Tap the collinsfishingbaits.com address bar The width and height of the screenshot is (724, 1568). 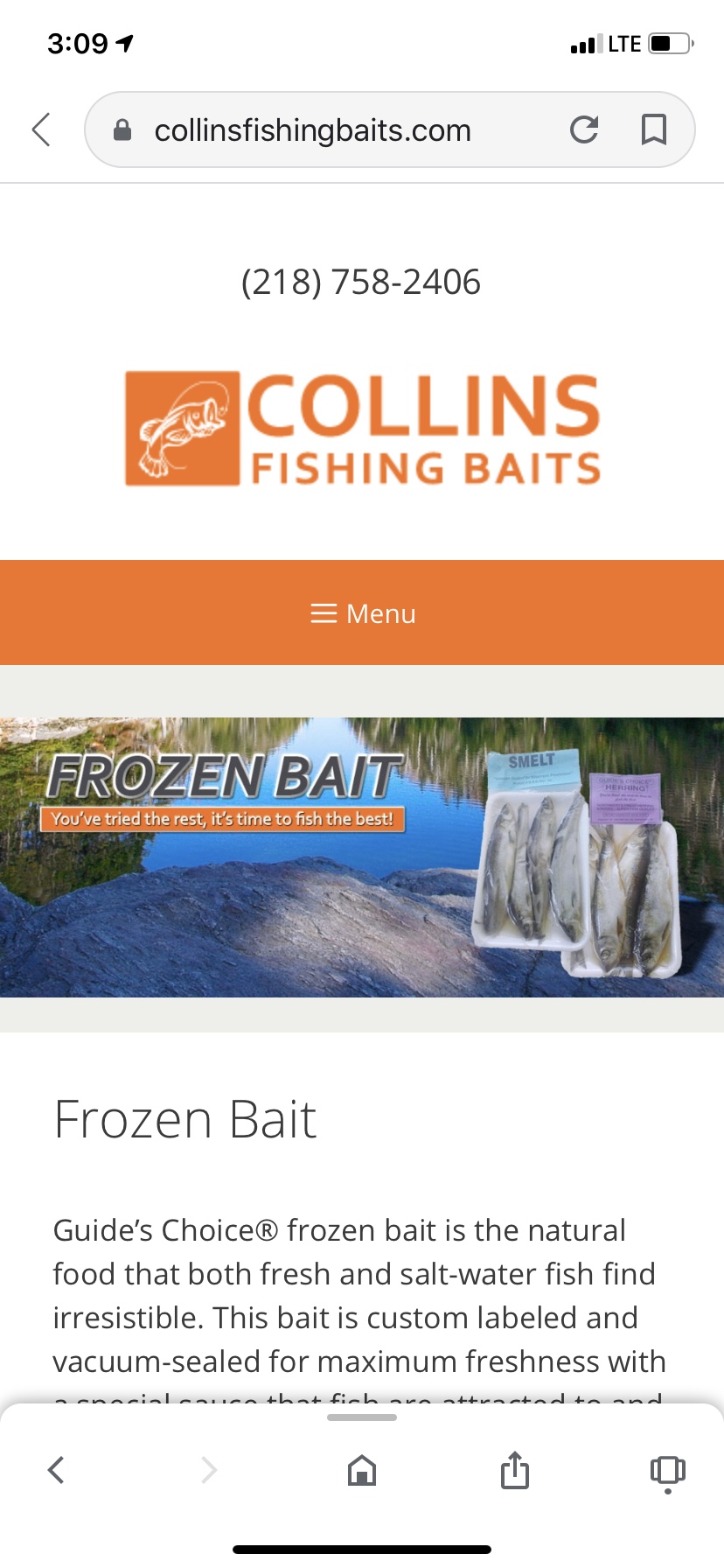(312, 130)
